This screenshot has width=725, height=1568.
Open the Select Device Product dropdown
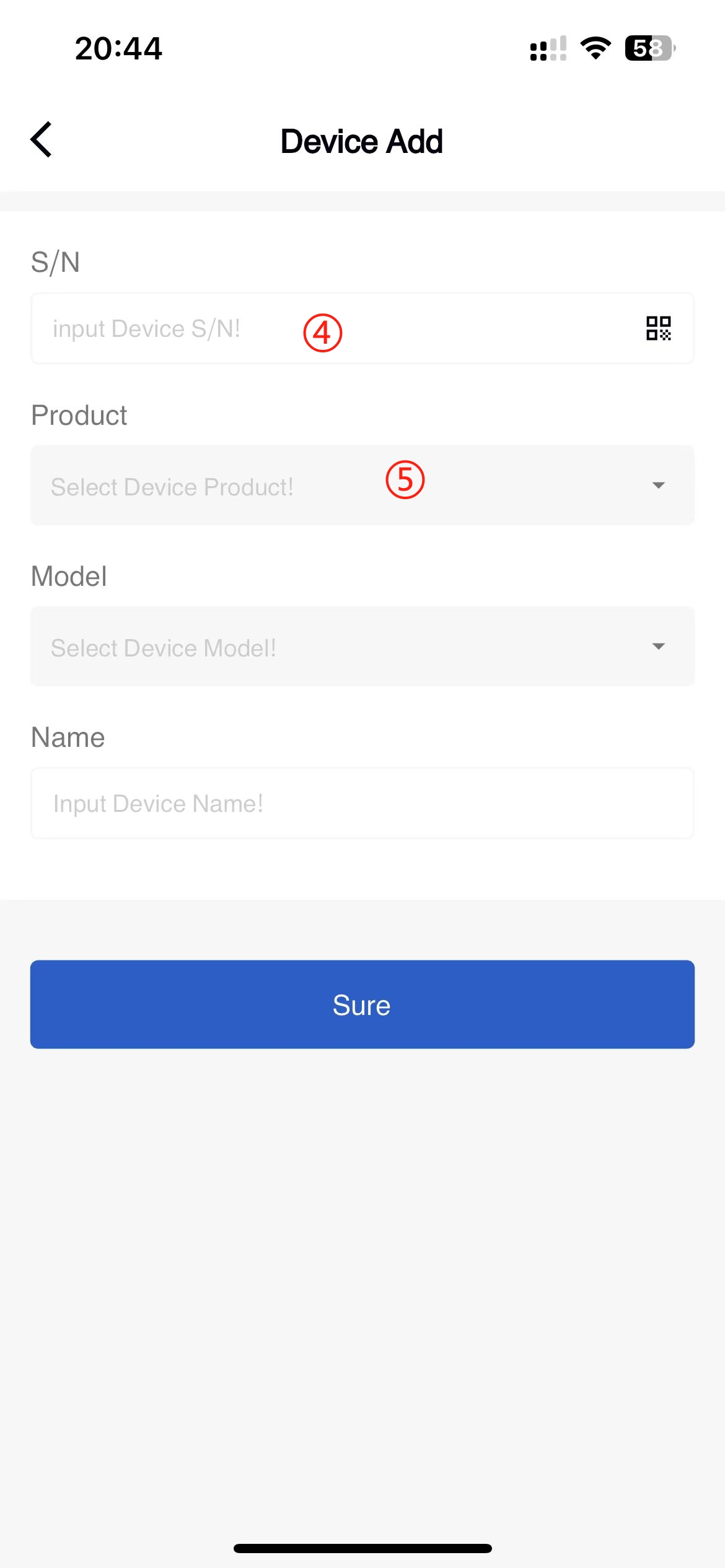pyautogui.click(x=362, y=486)
